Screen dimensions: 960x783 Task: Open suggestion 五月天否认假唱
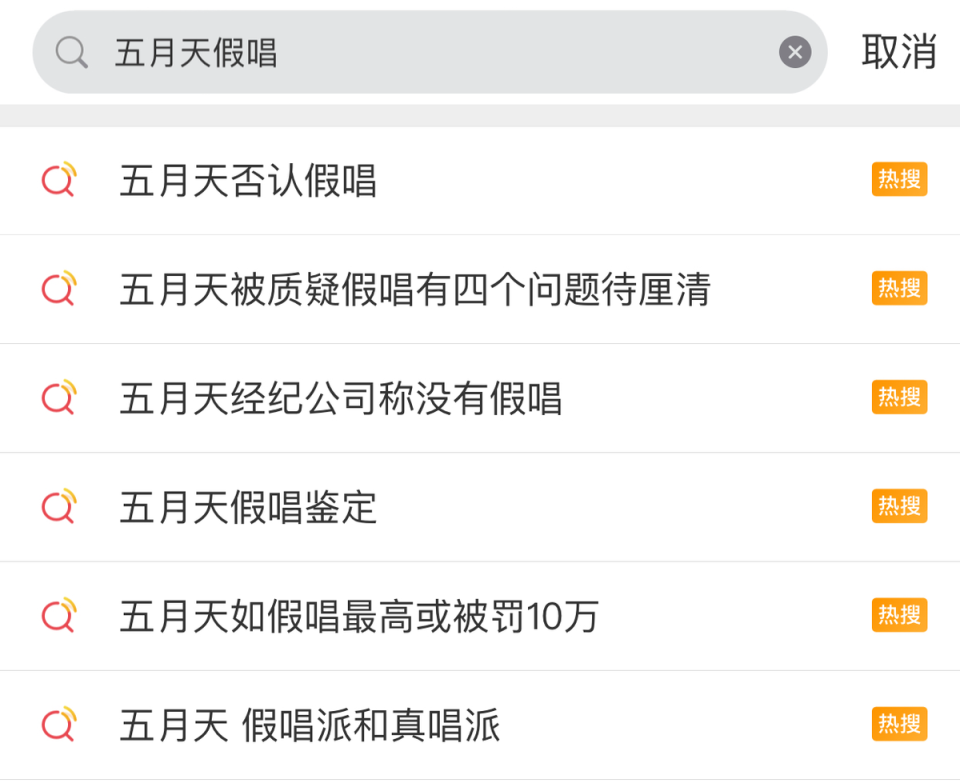coord(248,181)
